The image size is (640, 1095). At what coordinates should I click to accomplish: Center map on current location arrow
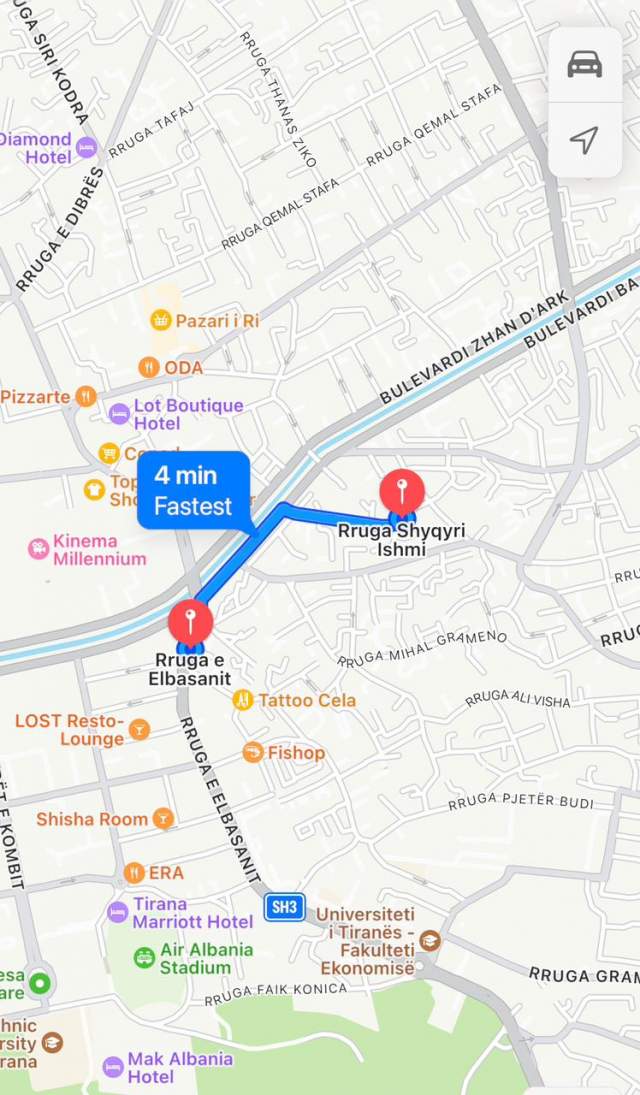(585, 140)
